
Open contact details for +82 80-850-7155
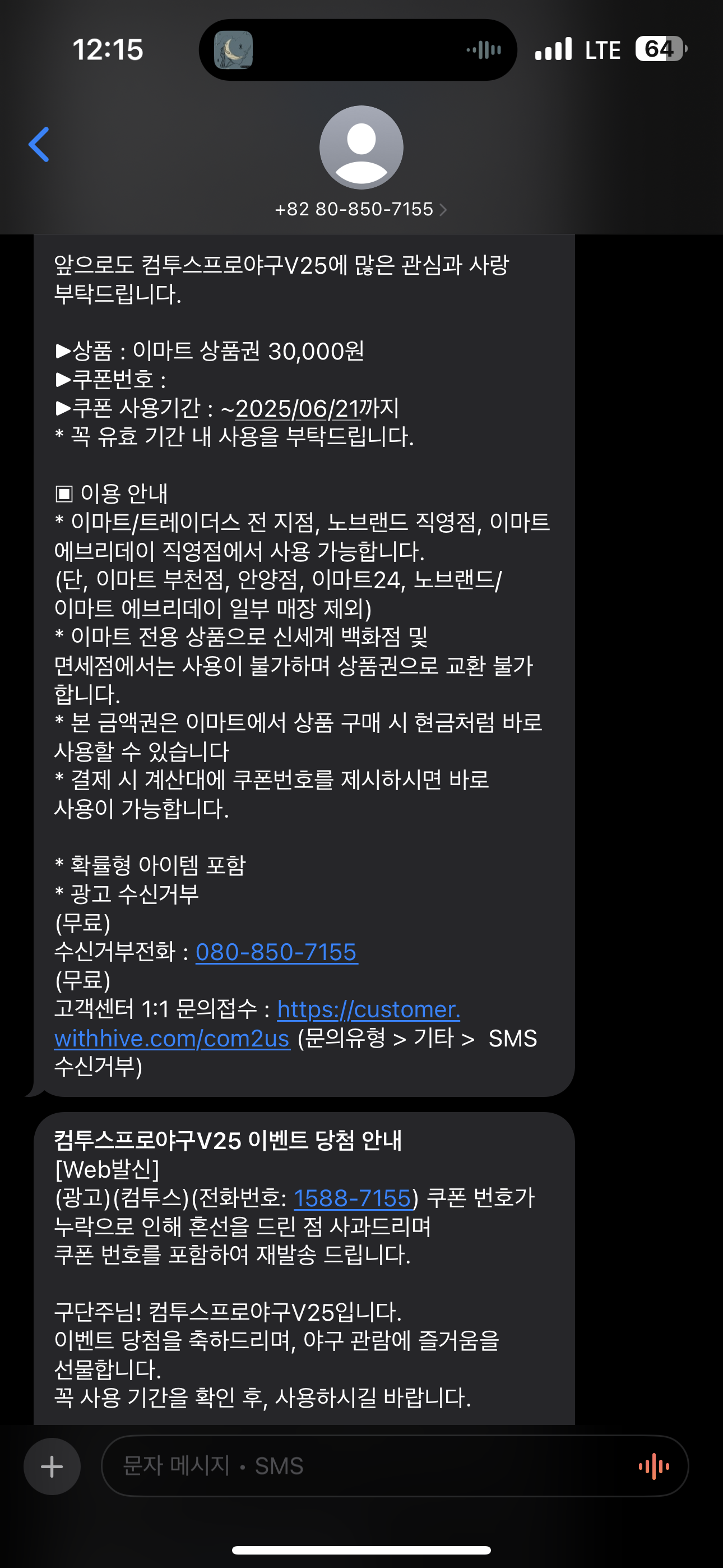coord(360,209)
